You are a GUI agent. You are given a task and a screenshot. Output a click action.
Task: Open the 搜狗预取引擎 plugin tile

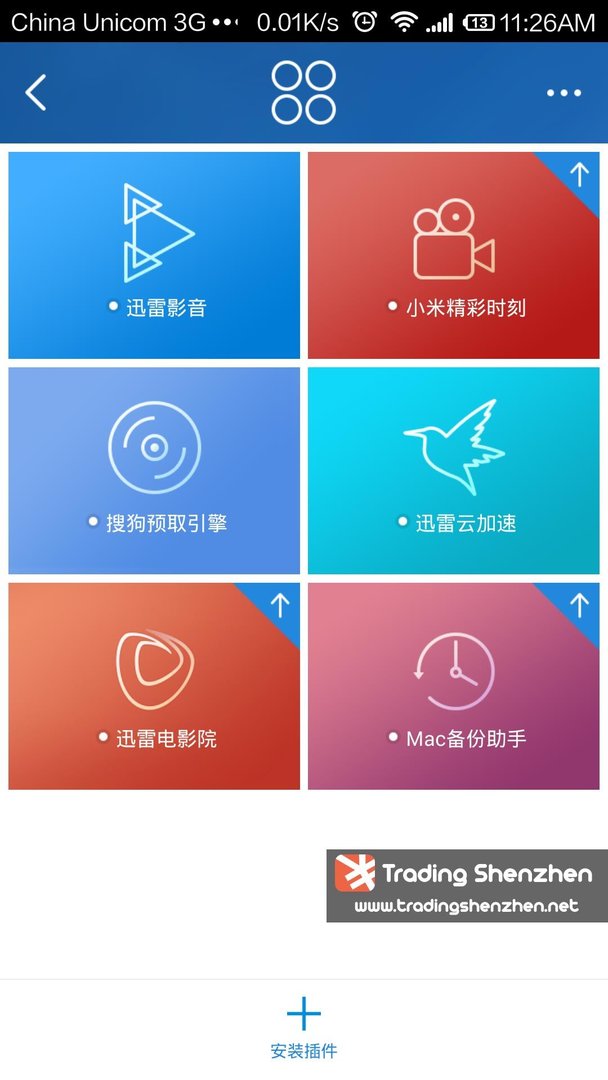tap(154, 470)
